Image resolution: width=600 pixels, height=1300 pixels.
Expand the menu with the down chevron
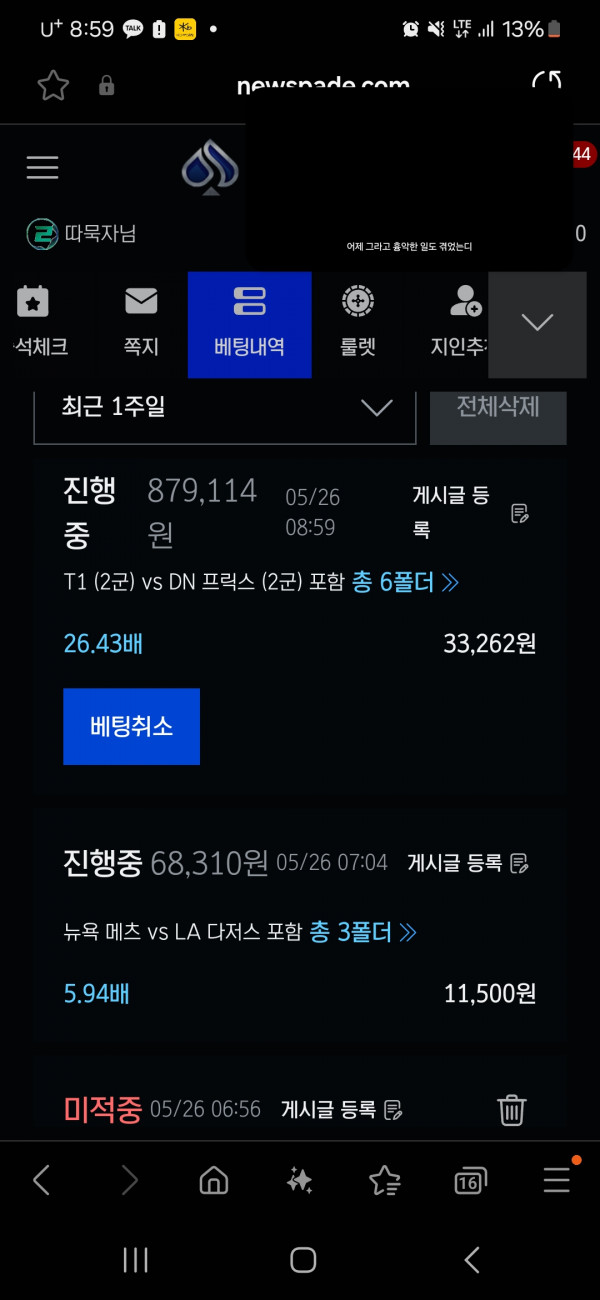pos(537,323)
